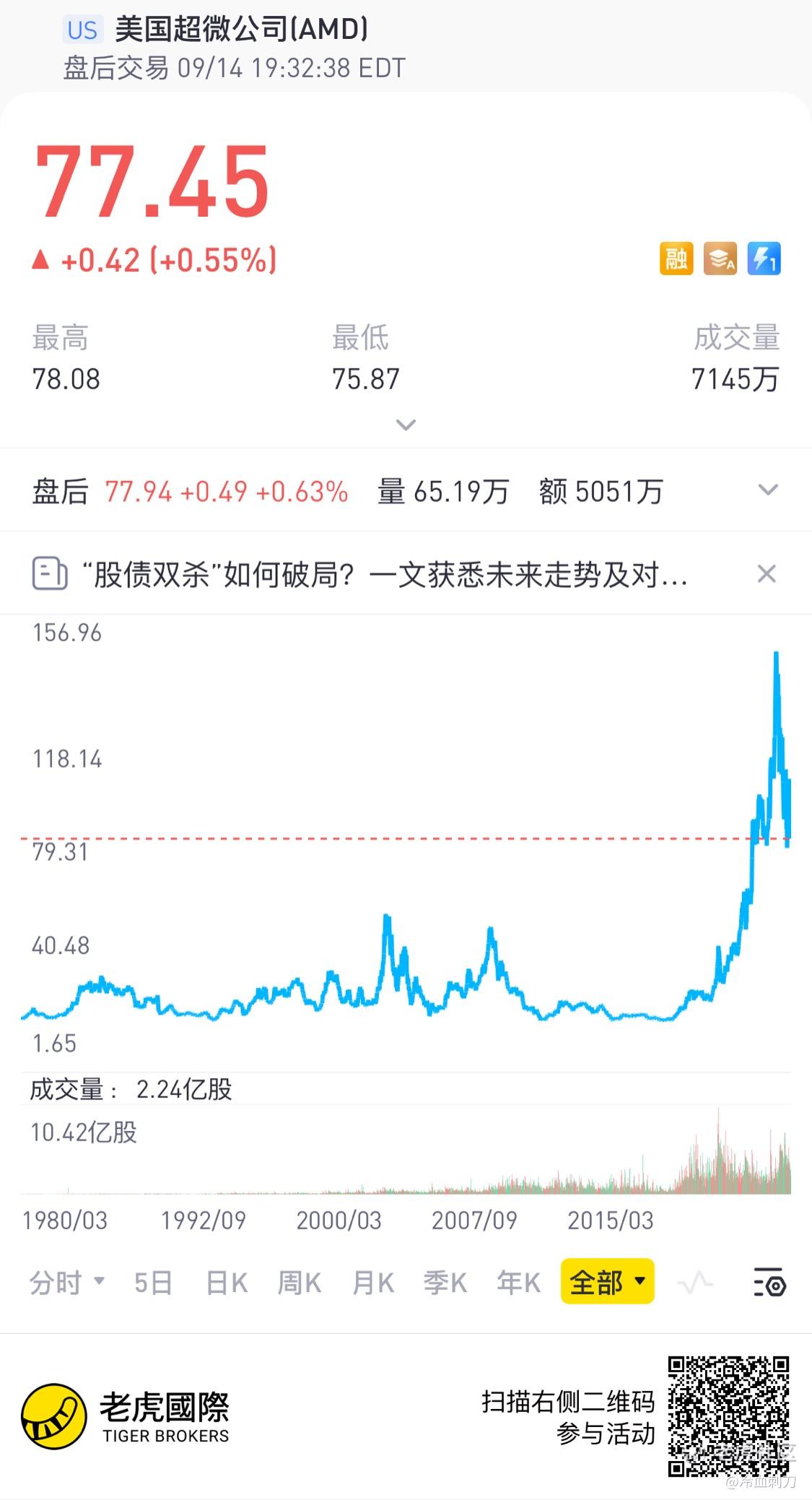Viewport: 812px width, 1500px height.
Task: Open the 分时 chart dropdown
Action: (67, 1283)
